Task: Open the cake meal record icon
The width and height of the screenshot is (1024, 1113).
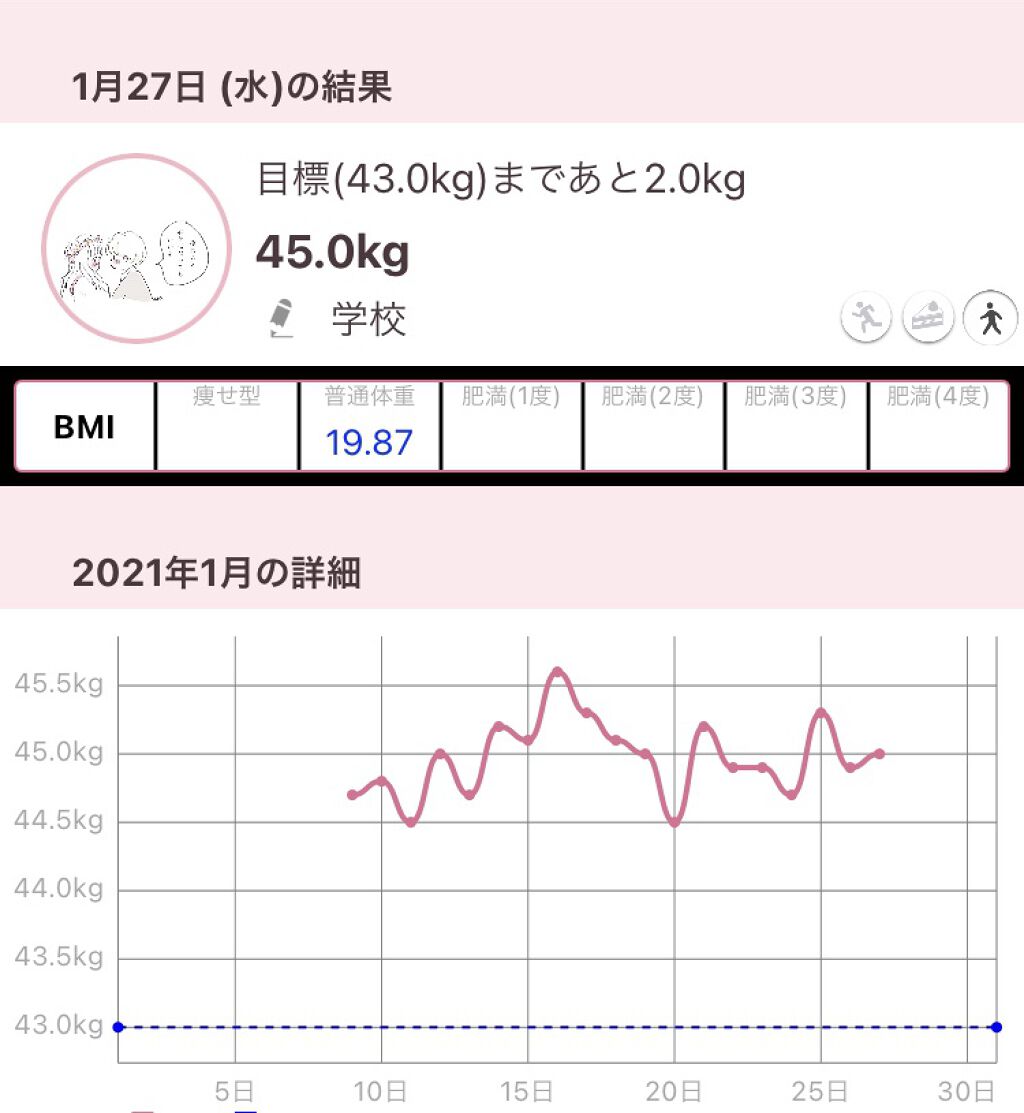Action: pyautogui.click(x=928, y=317)
